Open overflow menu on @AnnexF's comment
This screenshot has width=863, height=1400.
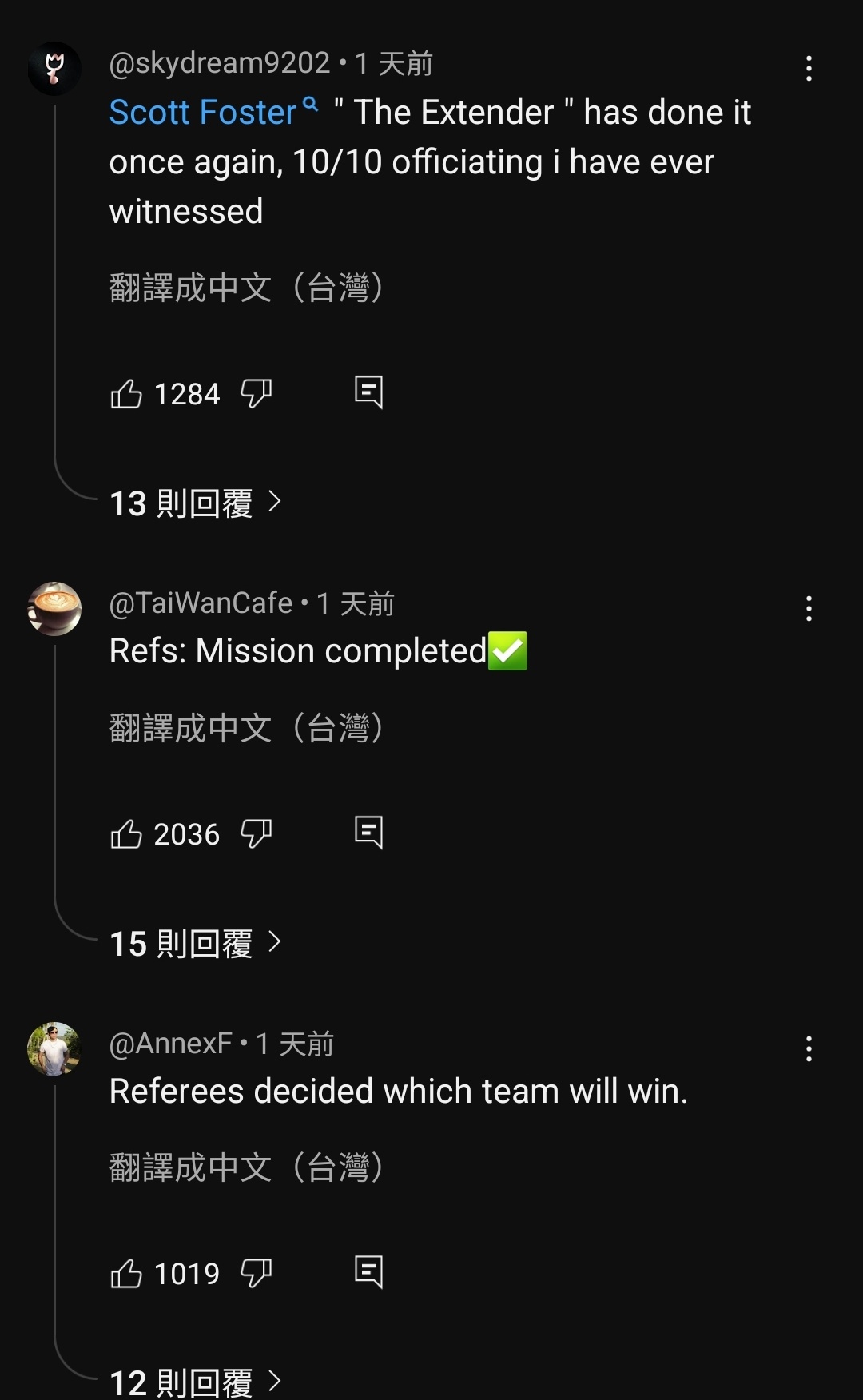pyautogui.click(x=809, y=1048)
